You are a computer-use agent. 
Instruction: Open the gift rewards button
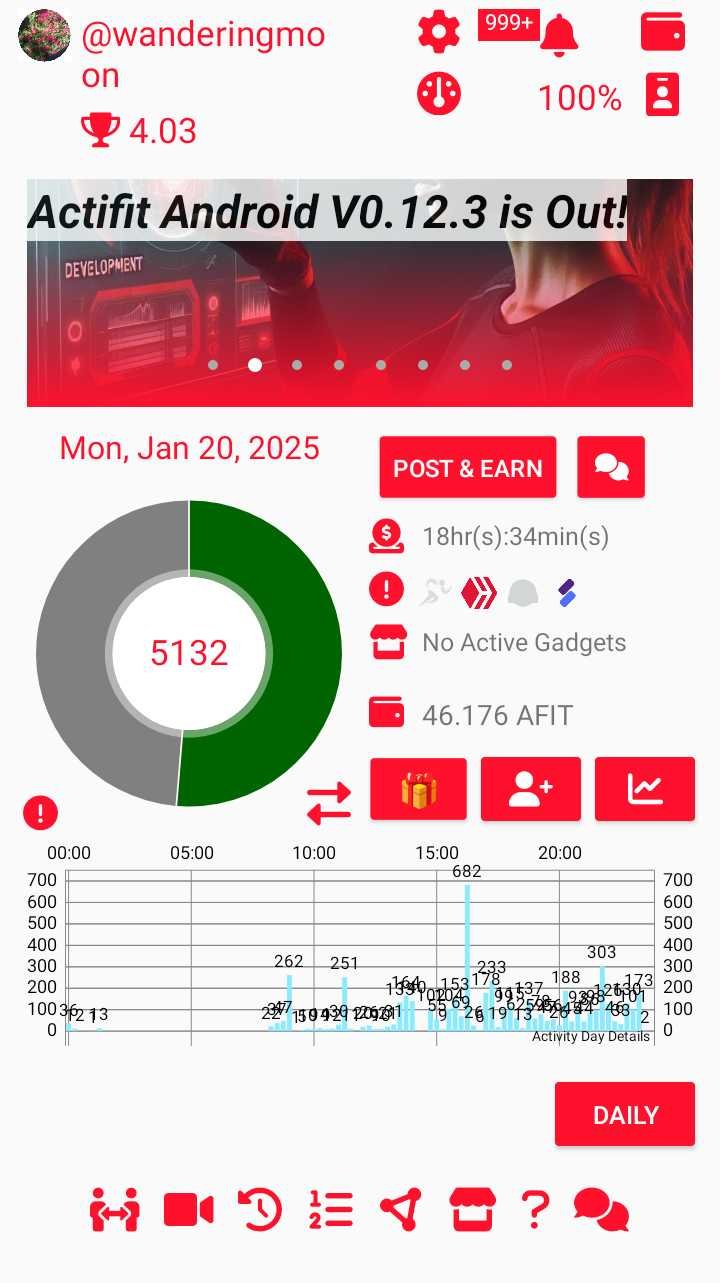[418, 789]
